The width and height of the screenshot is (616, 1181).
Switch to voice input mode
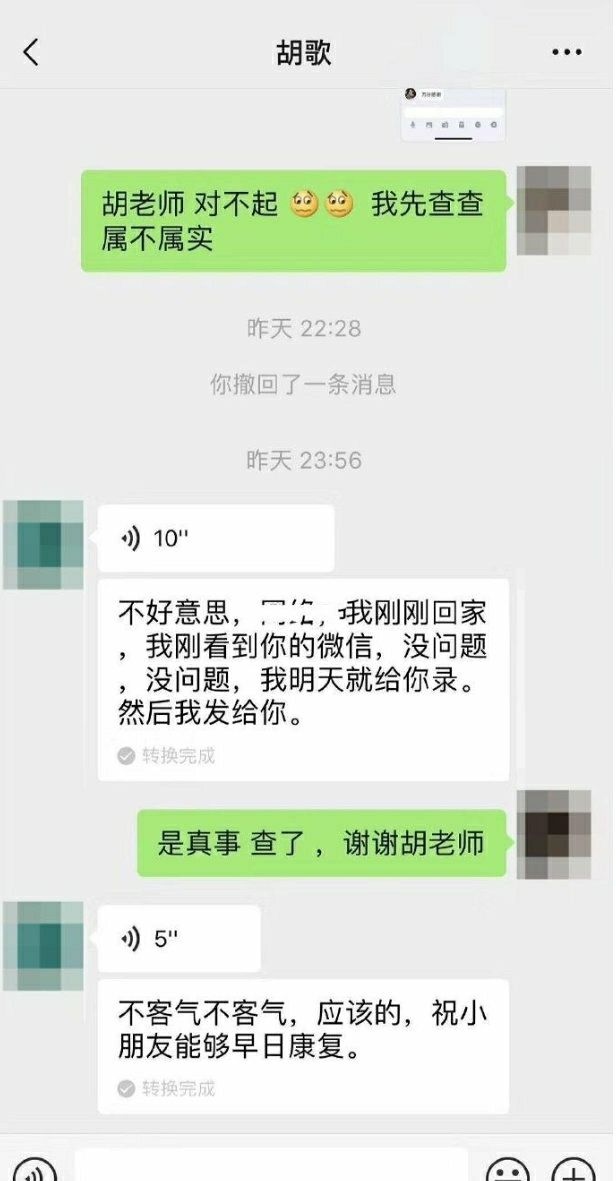pyautogui.click(x=34, y=1170)
